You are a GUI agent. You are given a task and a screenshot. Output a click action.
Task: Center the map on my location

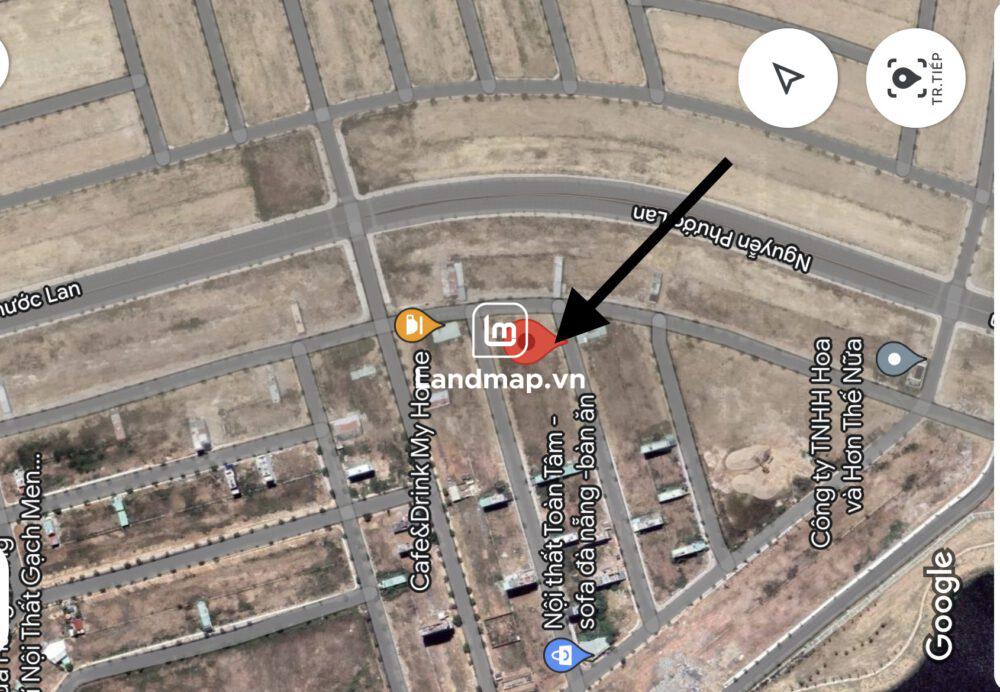(788, 78)
